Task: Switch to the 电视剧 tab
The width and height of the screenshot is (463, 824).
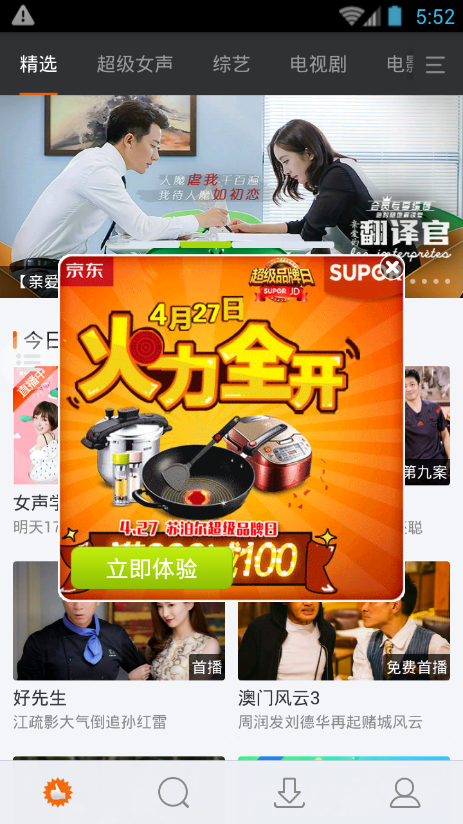Action: tap(318, 64)
